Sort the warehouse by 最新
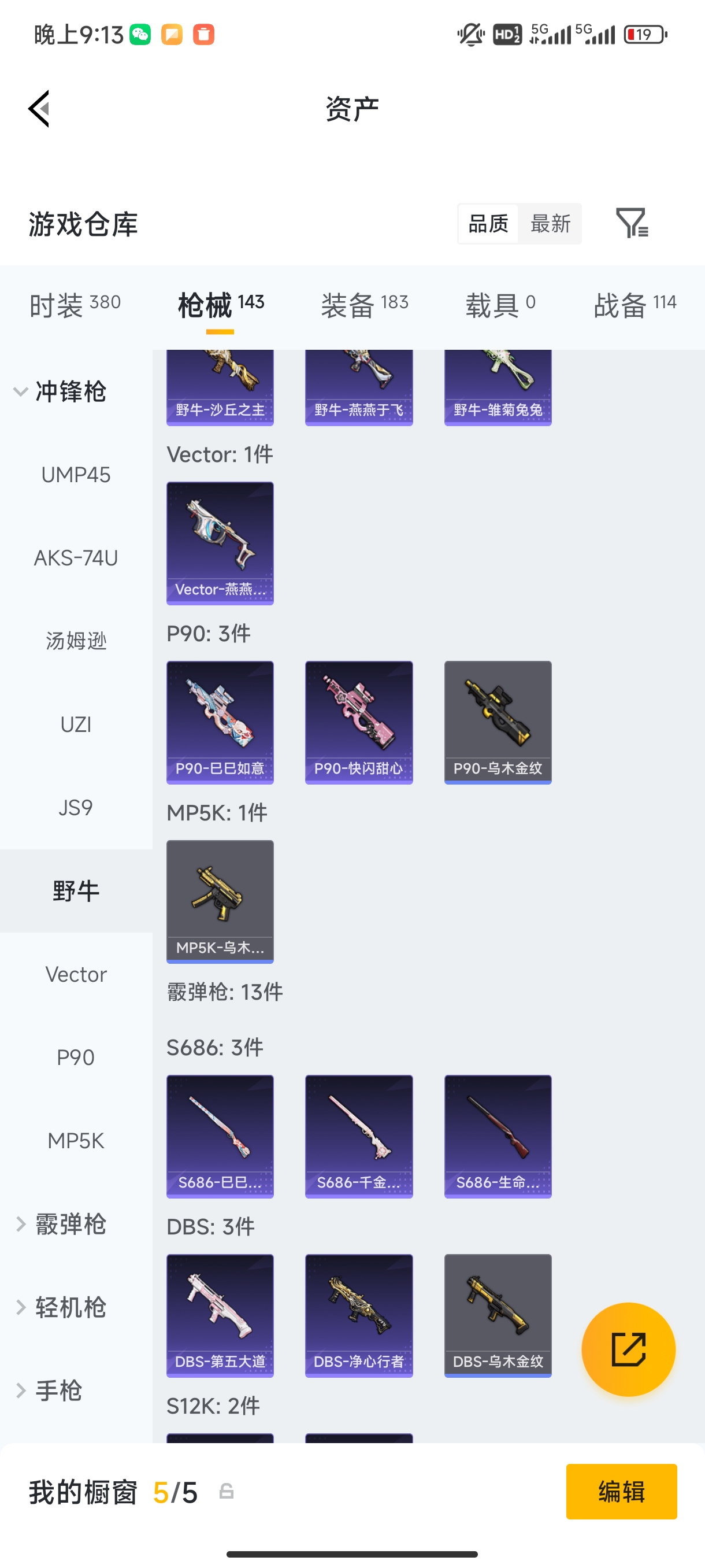 tap(550, 224)
